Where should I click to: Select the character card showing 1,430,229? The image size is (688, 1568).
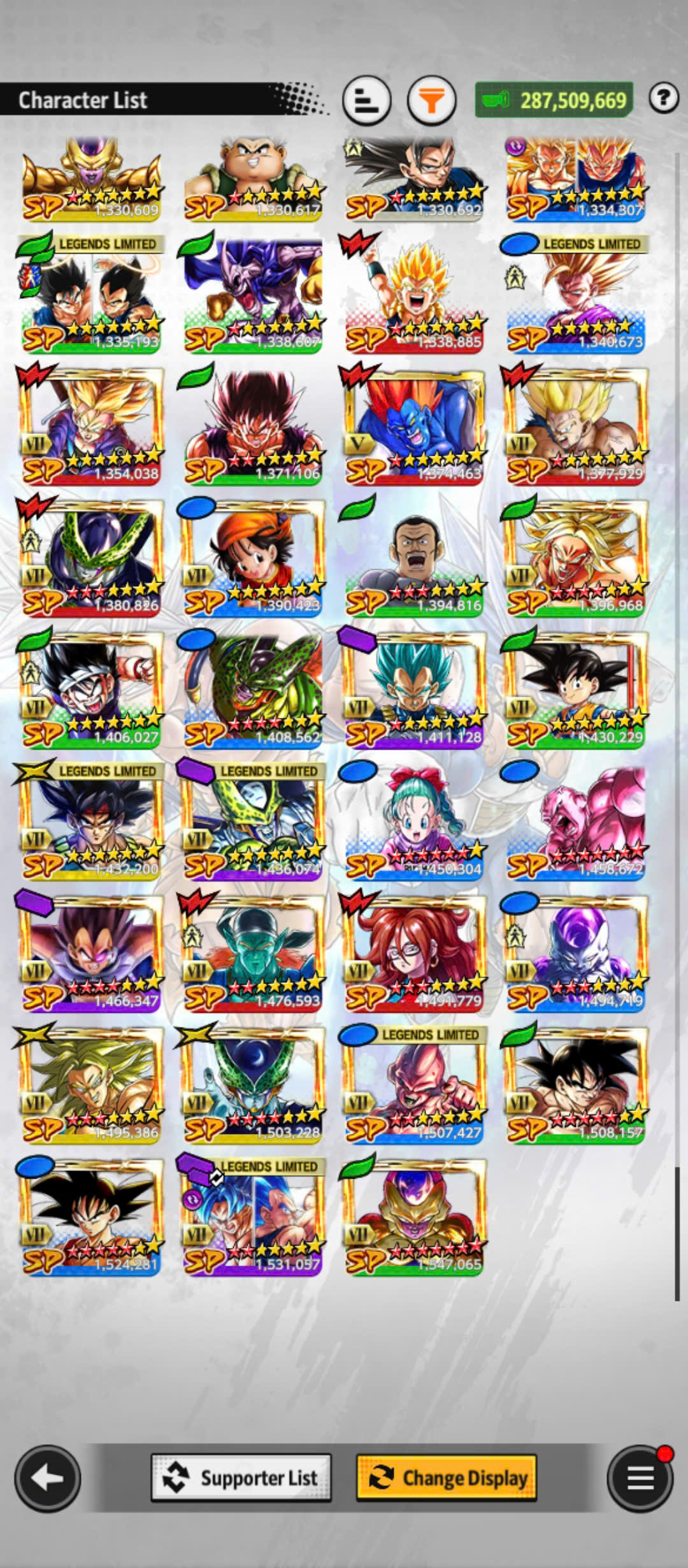[577, 690]
